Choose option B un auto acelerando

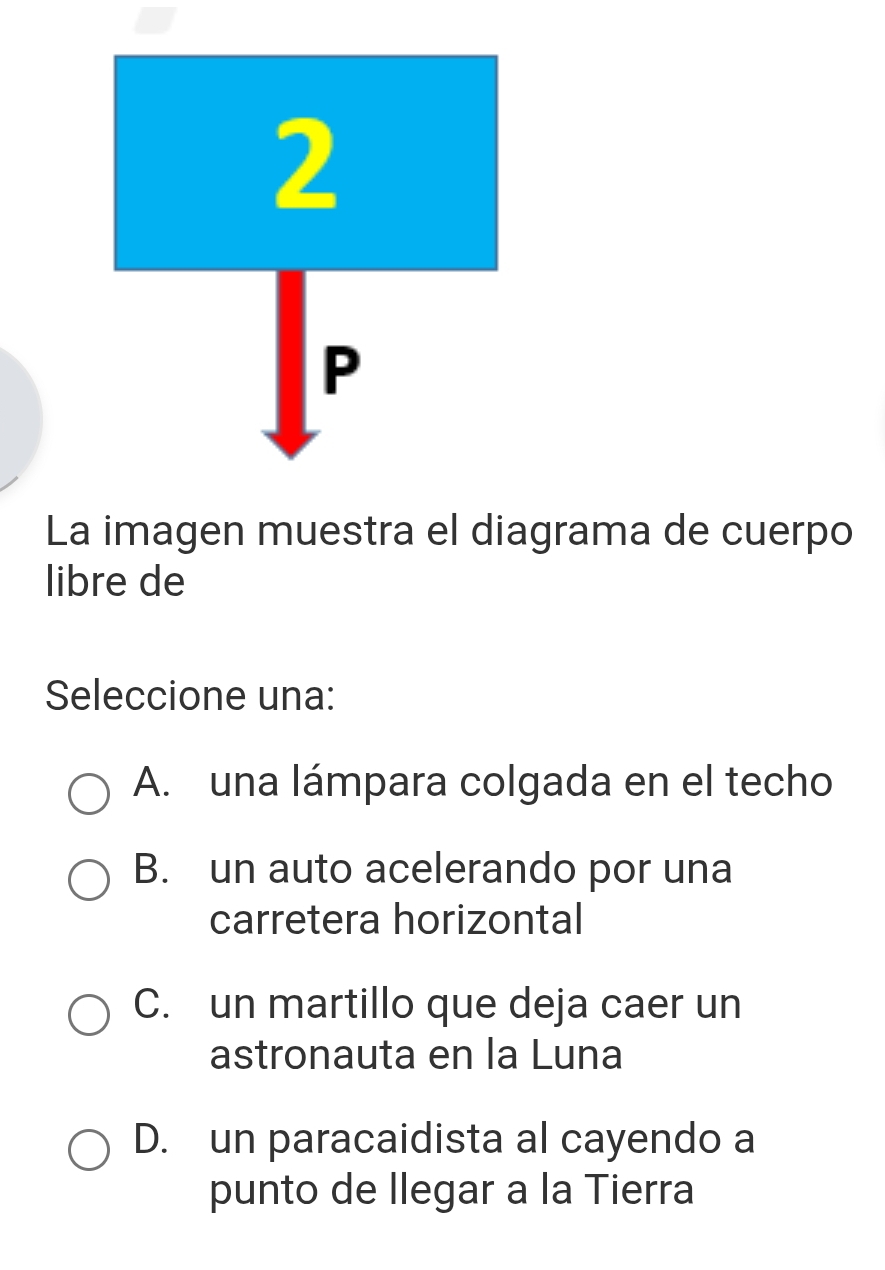(89, 880)
